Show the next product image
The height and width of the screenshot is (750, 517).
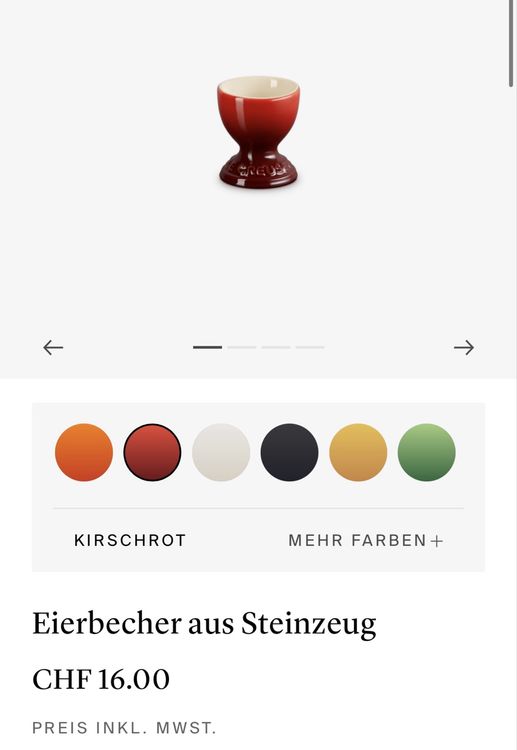pos(463,347)
